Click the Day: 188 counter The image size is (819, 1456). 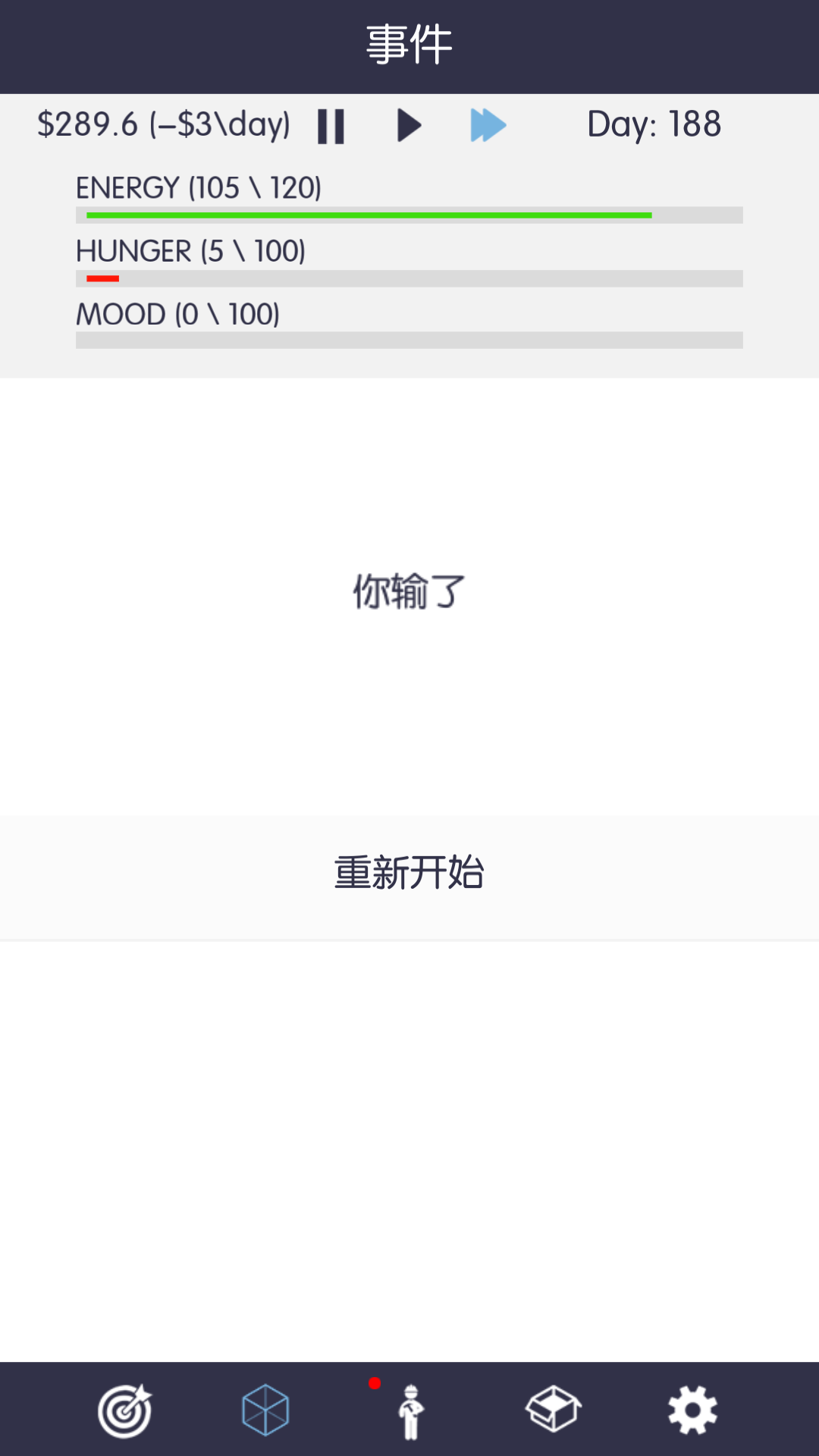[654, 124]
